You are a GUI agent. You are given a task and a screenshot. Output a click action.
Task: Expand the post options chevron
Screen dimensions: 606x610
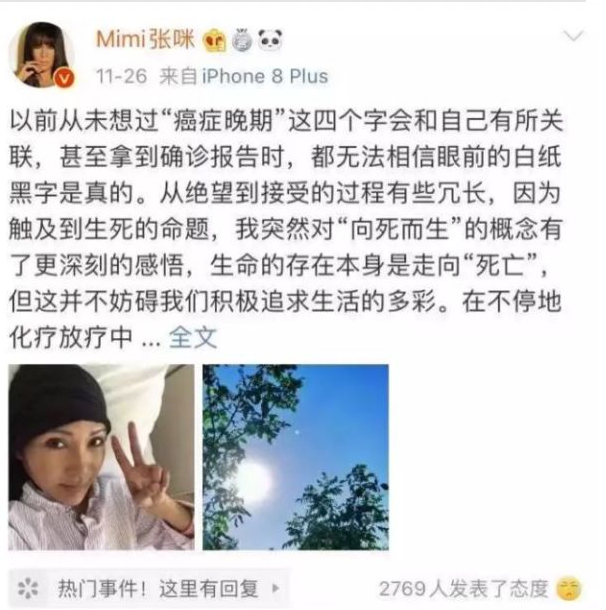point(574,37)
